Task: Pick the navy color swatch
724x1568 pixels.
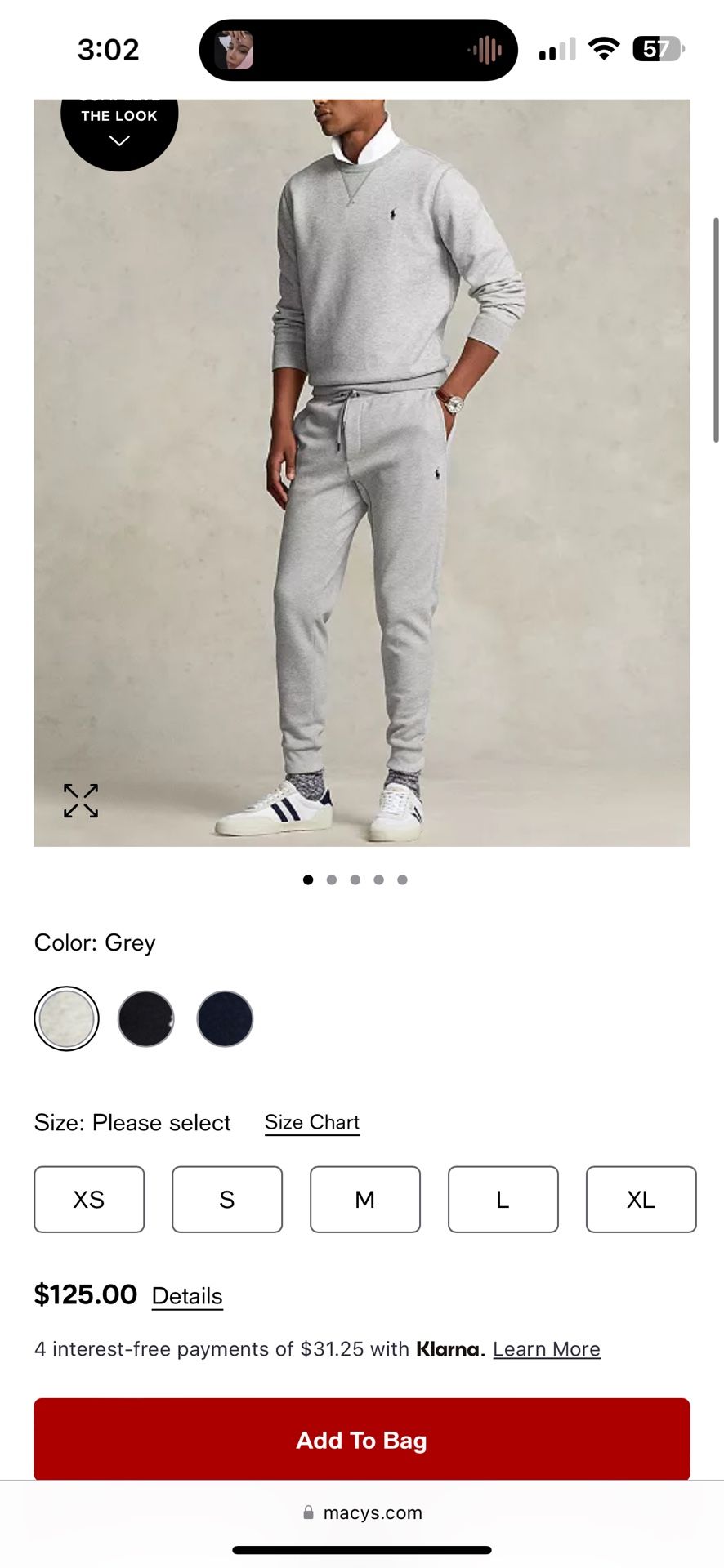Action: [225, 1018]
